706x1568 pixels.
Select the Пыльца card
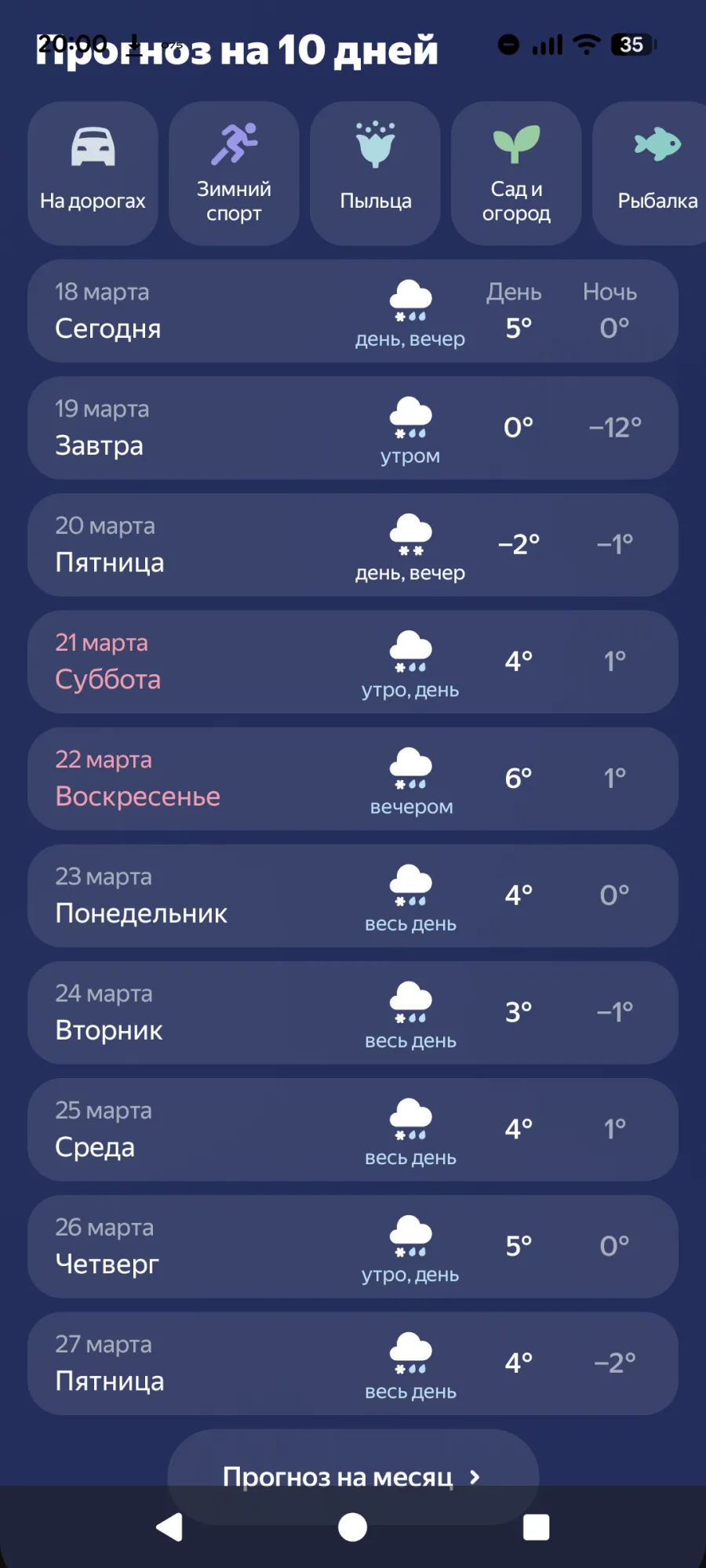tap(375, 173)
